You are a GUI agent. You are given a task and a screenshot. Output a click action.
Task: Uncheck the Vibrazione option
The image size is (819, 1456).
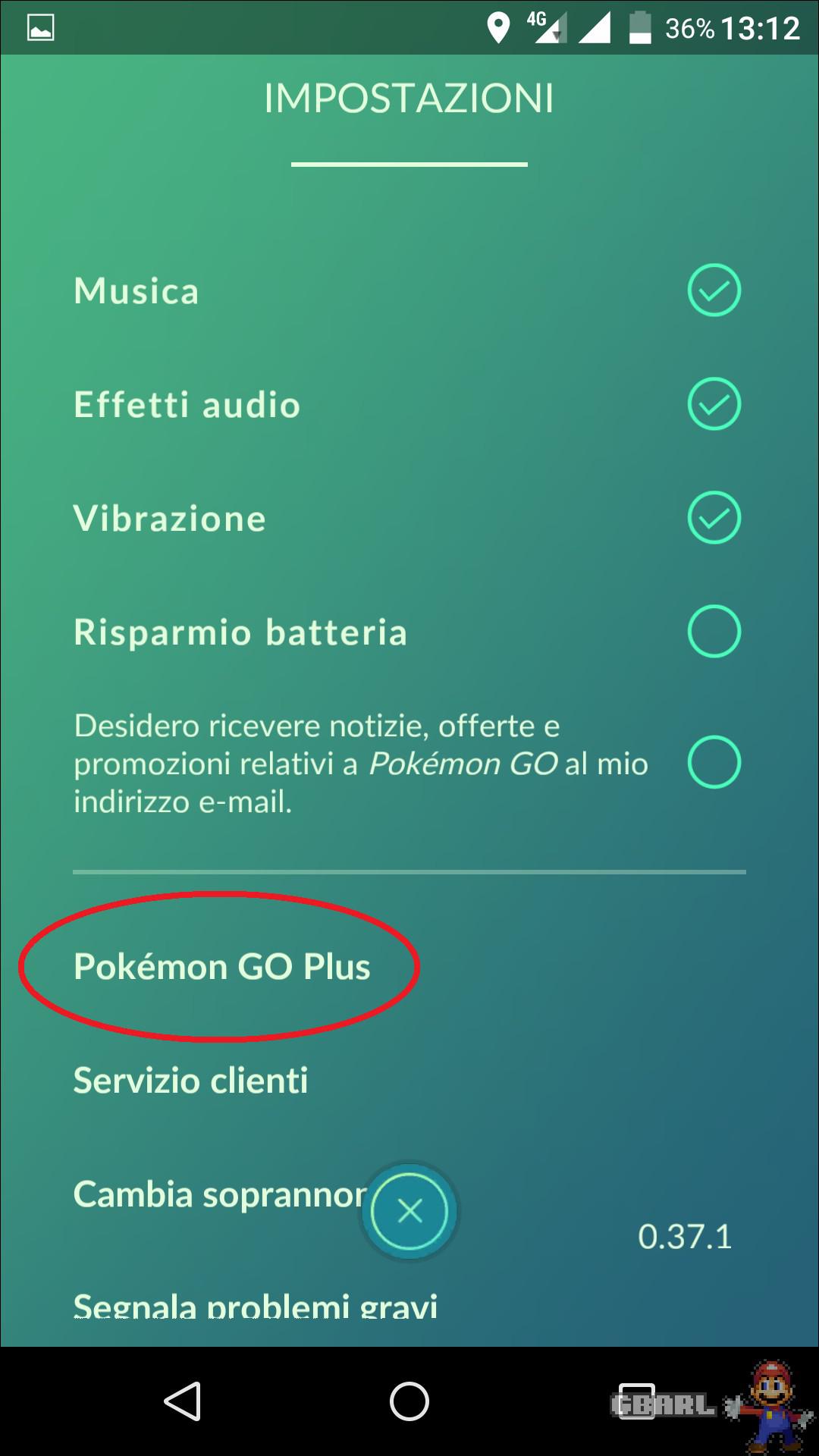coord(714,518)
